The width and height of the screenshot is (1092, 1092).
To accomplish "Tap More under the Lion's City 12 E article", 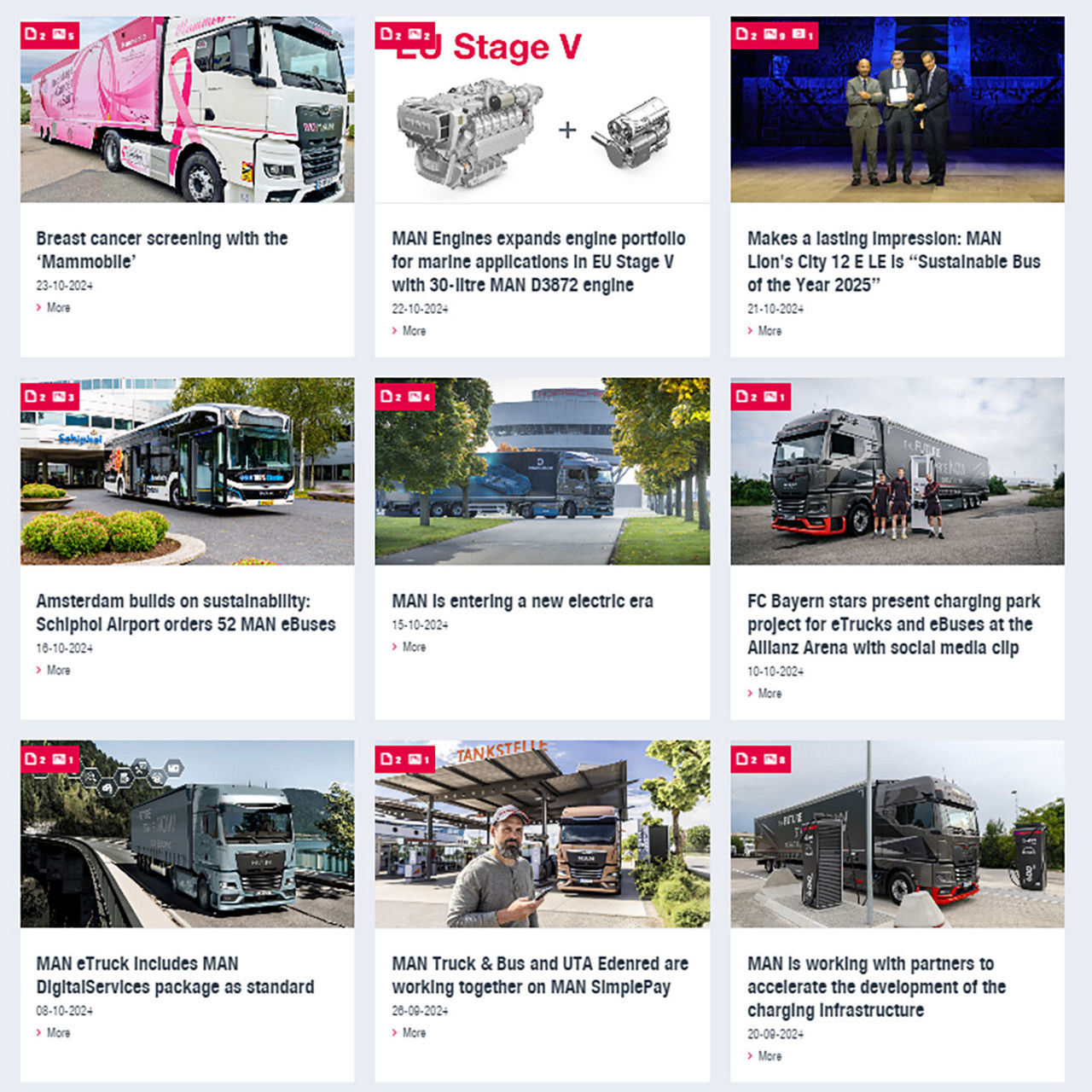I will 770,331.
